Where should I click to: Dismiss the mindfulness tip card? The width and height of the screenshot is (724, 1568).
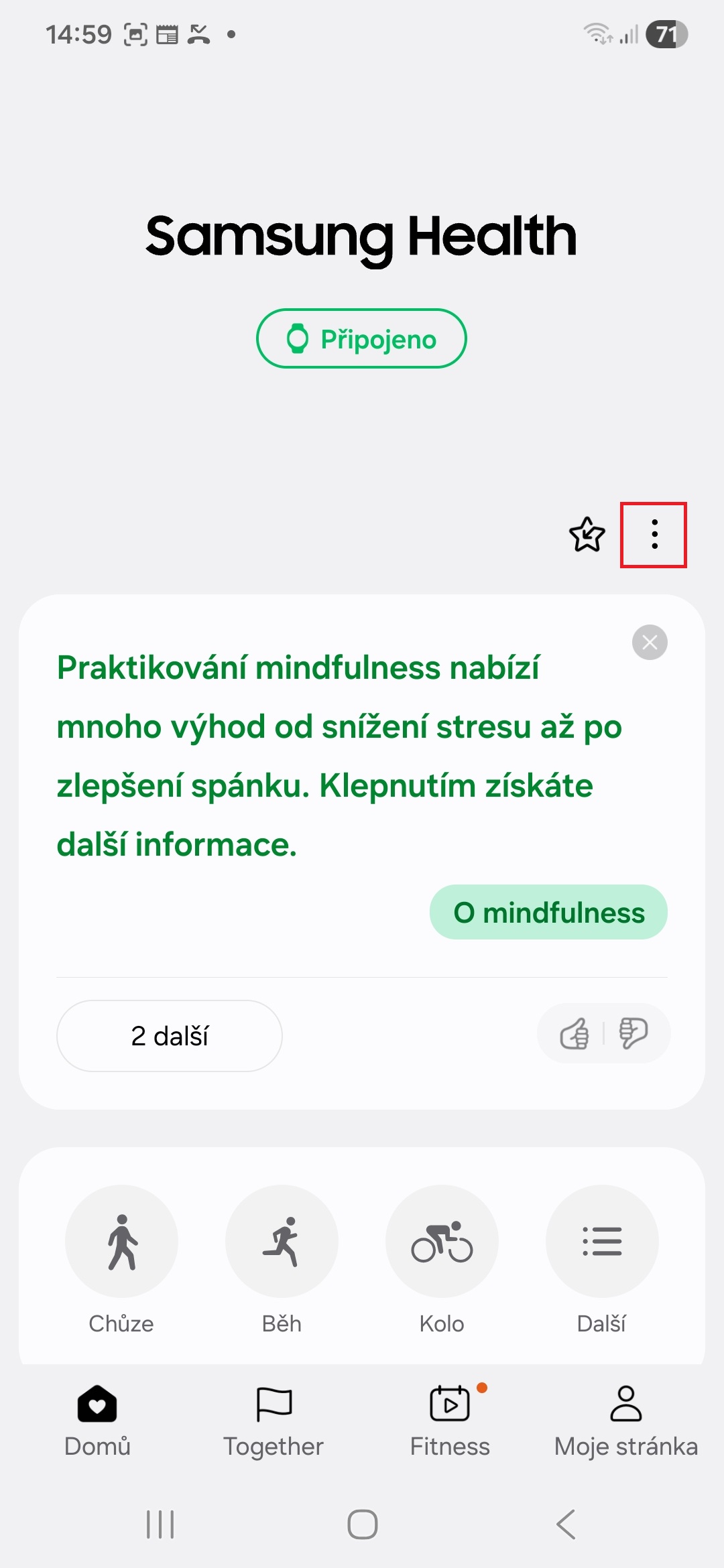(x=649, y=643)
